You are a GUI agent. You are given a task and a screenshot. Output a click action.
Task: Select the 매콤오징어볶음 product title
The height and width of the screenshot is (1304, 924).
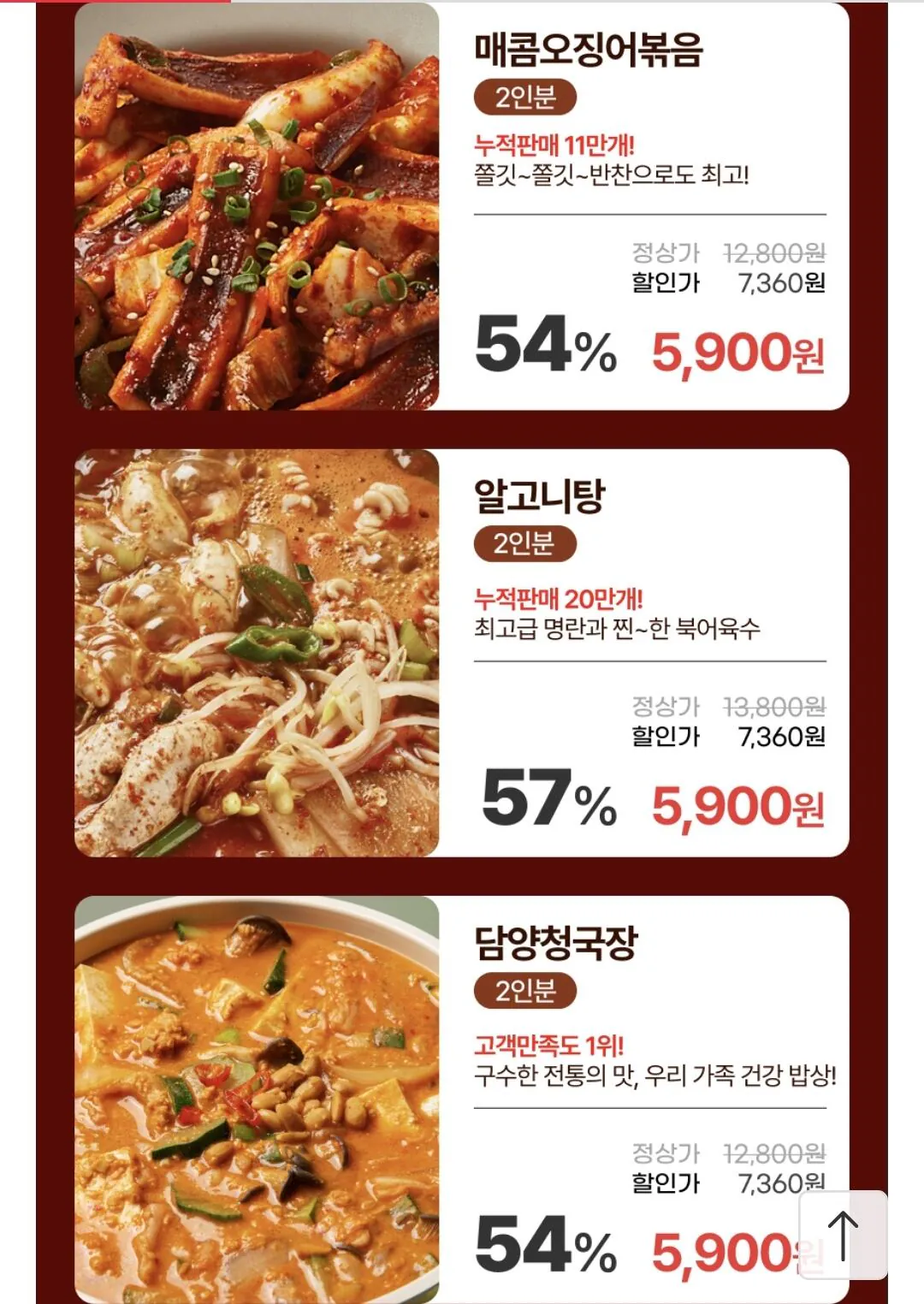point(590,51)
